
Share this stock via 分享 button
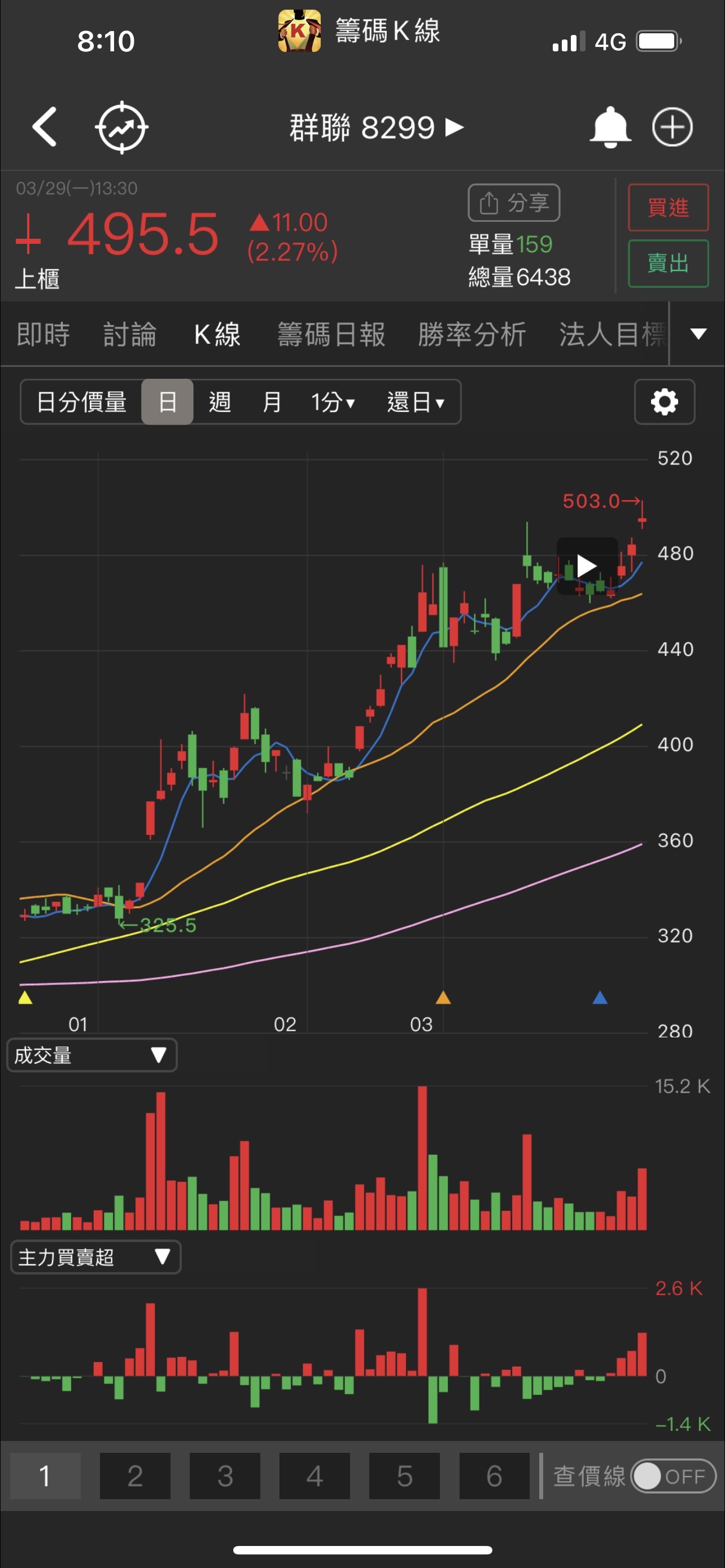coord(514,203)
